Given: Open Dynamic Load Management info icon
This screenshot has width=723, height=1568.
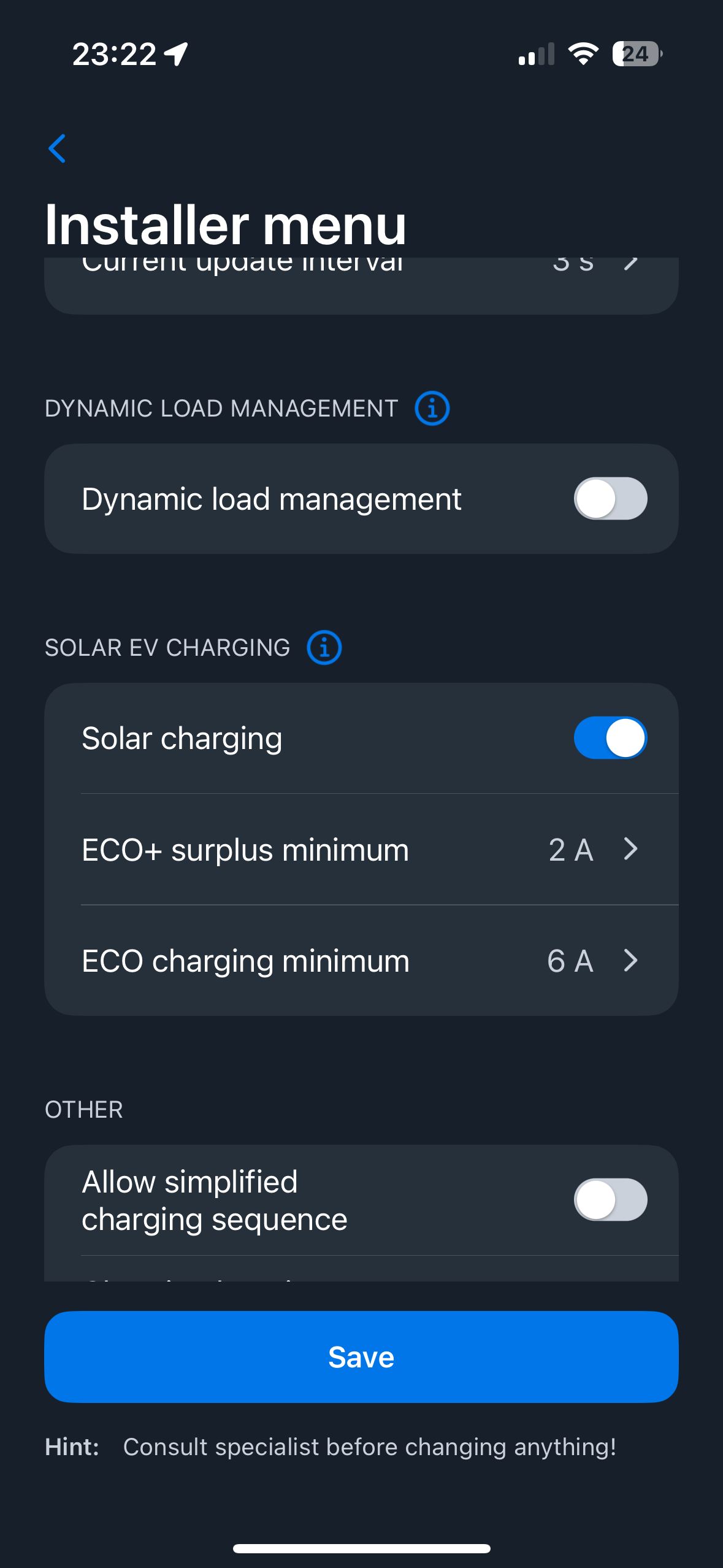Looking at the screenshot, I should pos(432,409).
